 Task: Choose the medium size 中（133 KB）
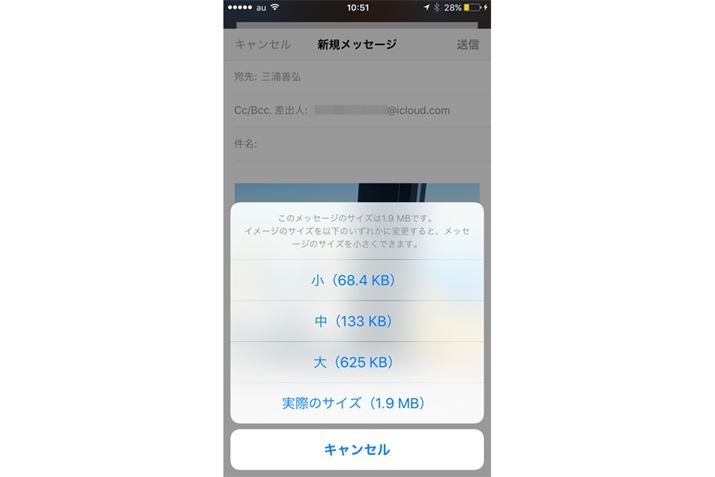coord(357,321)
